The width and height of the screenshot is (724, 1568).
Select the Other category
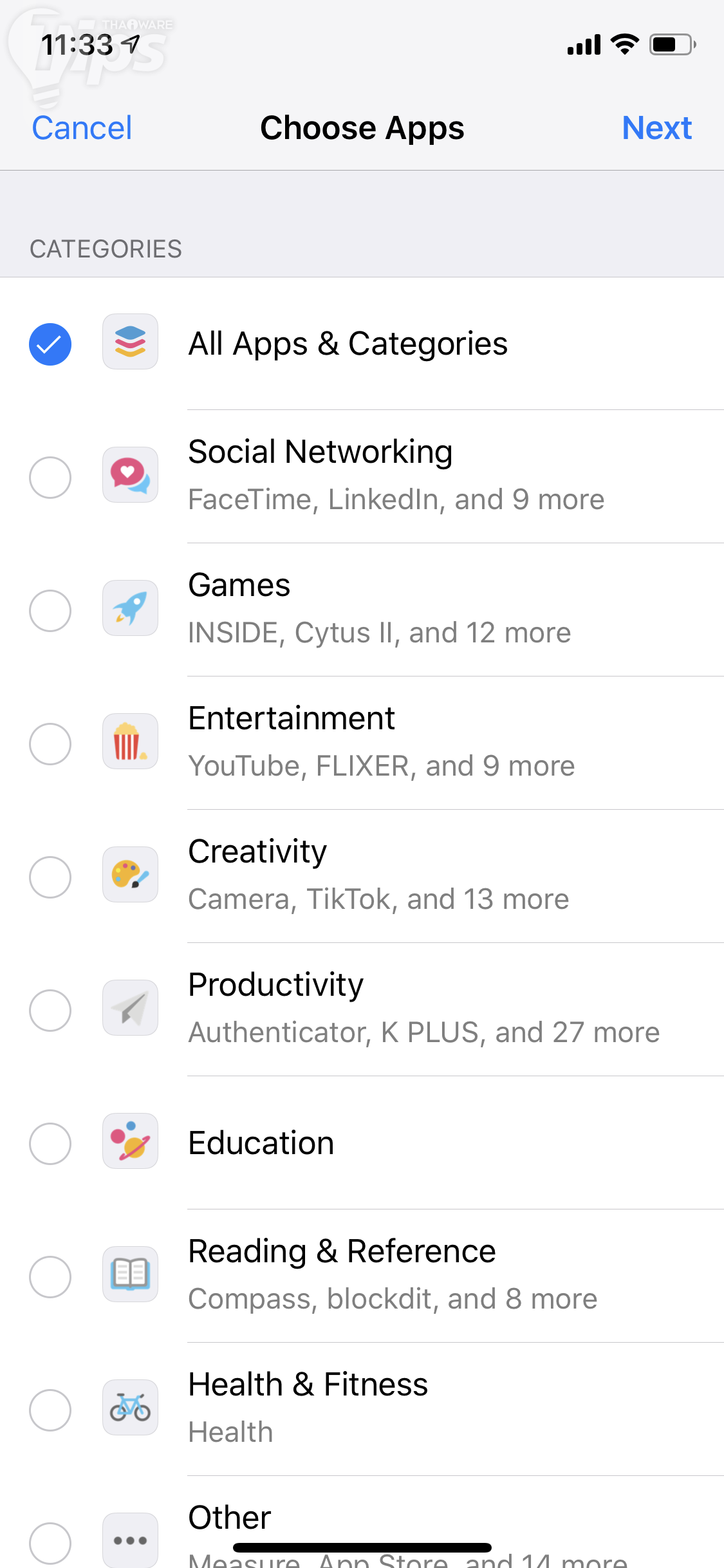pos(50,1542)
